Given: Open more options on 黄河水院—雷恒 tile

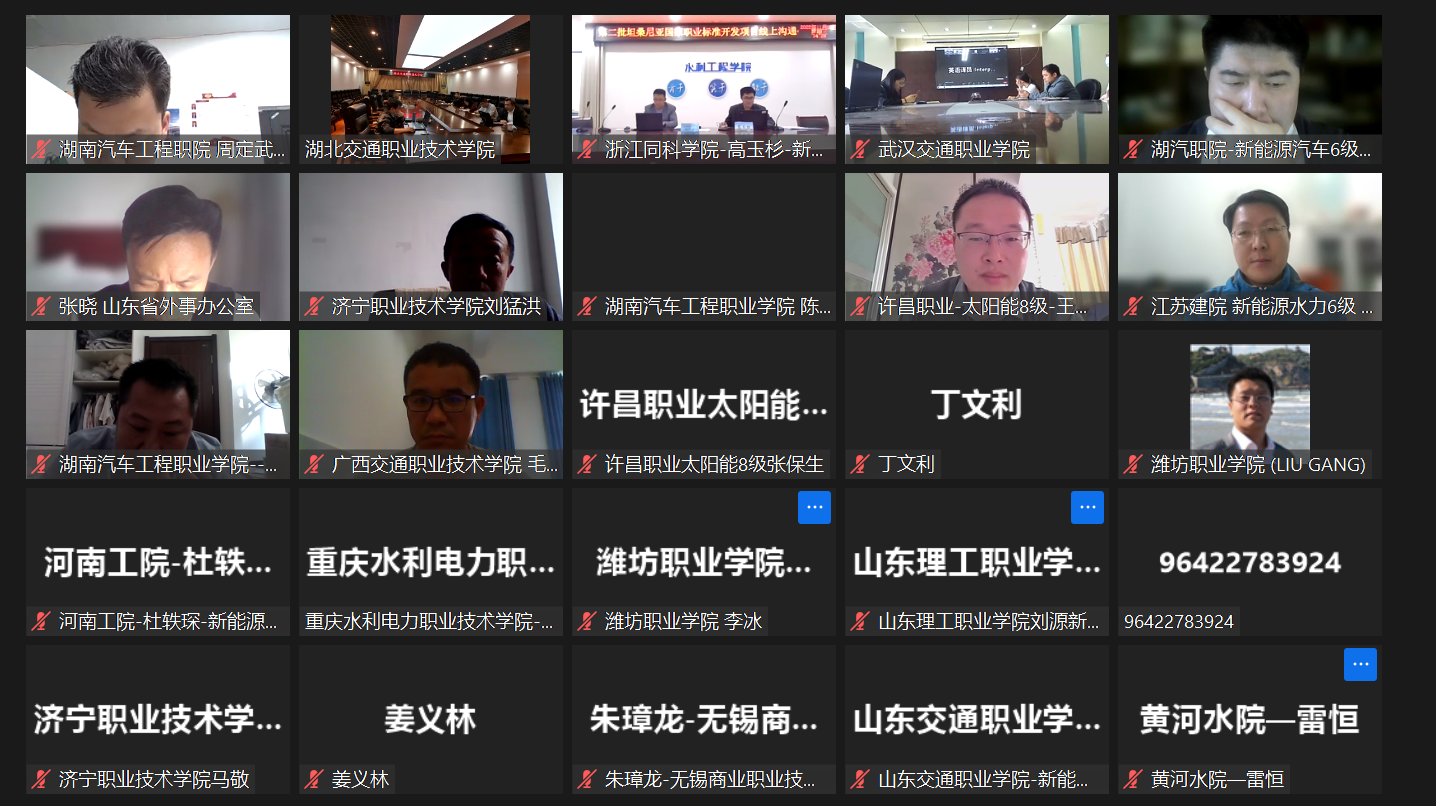Looking at the screenshot, I should [x=1360, y=664].
